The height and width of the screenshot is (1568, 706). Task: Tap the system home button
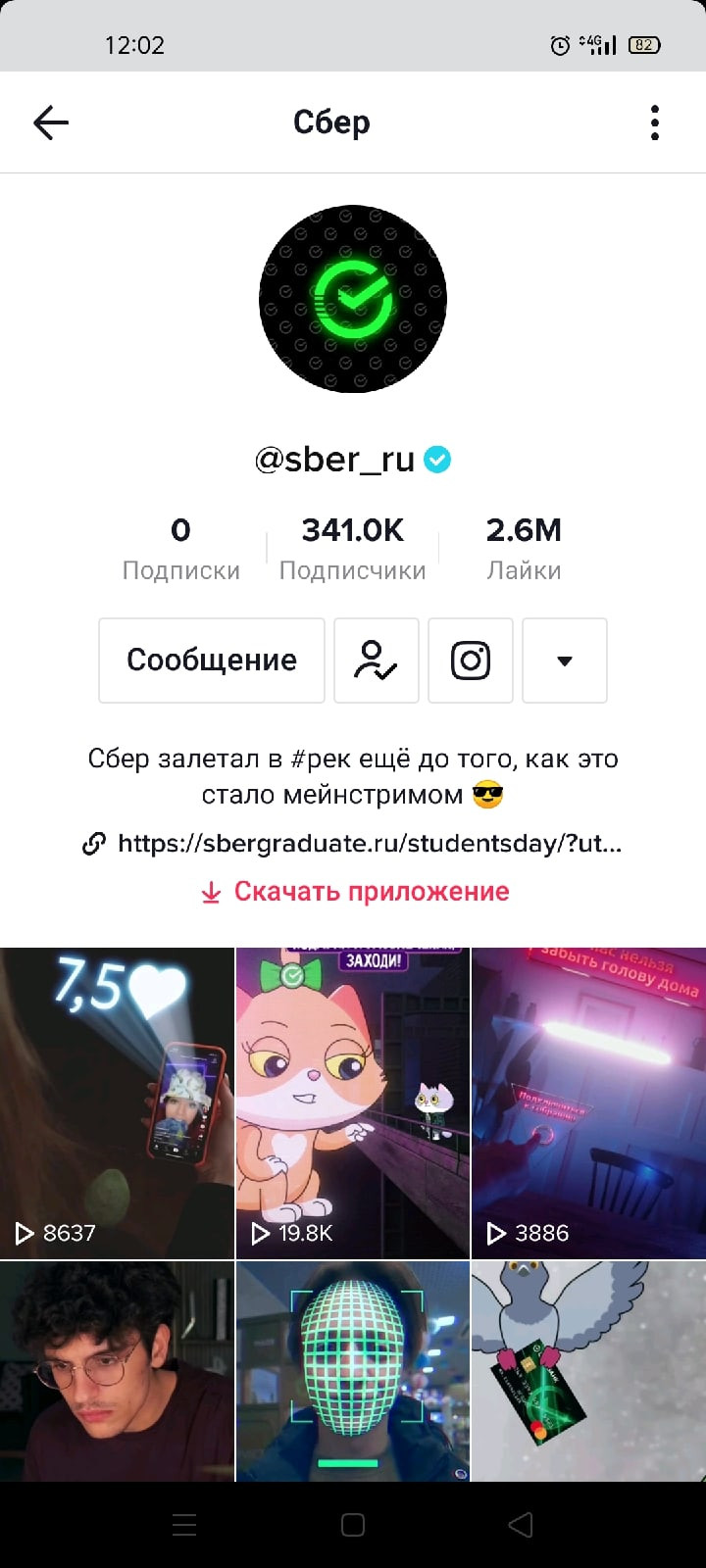(x=353, y=1525)
